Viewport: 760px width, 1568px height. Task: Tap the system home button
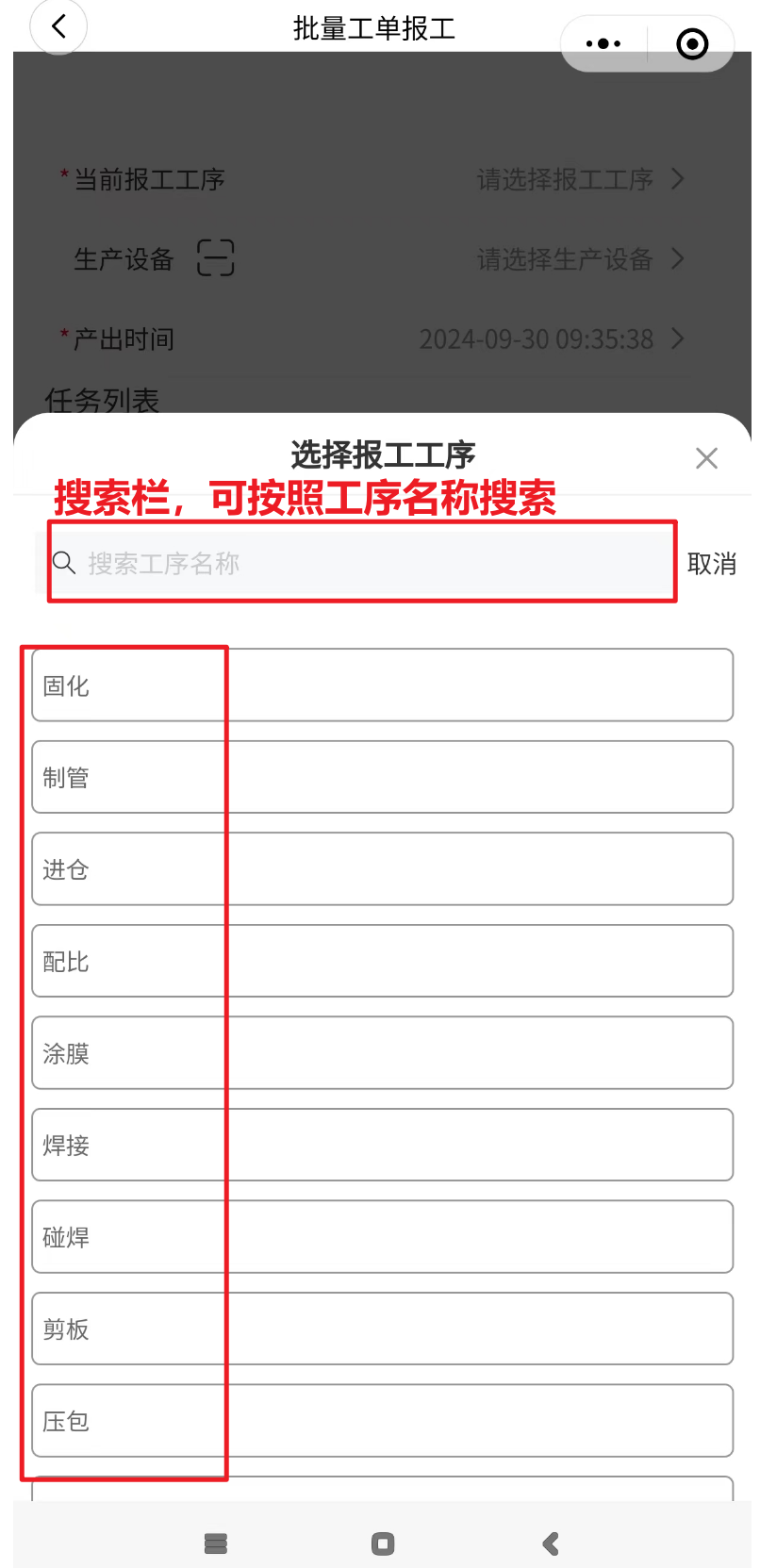tap(383, 1543)
